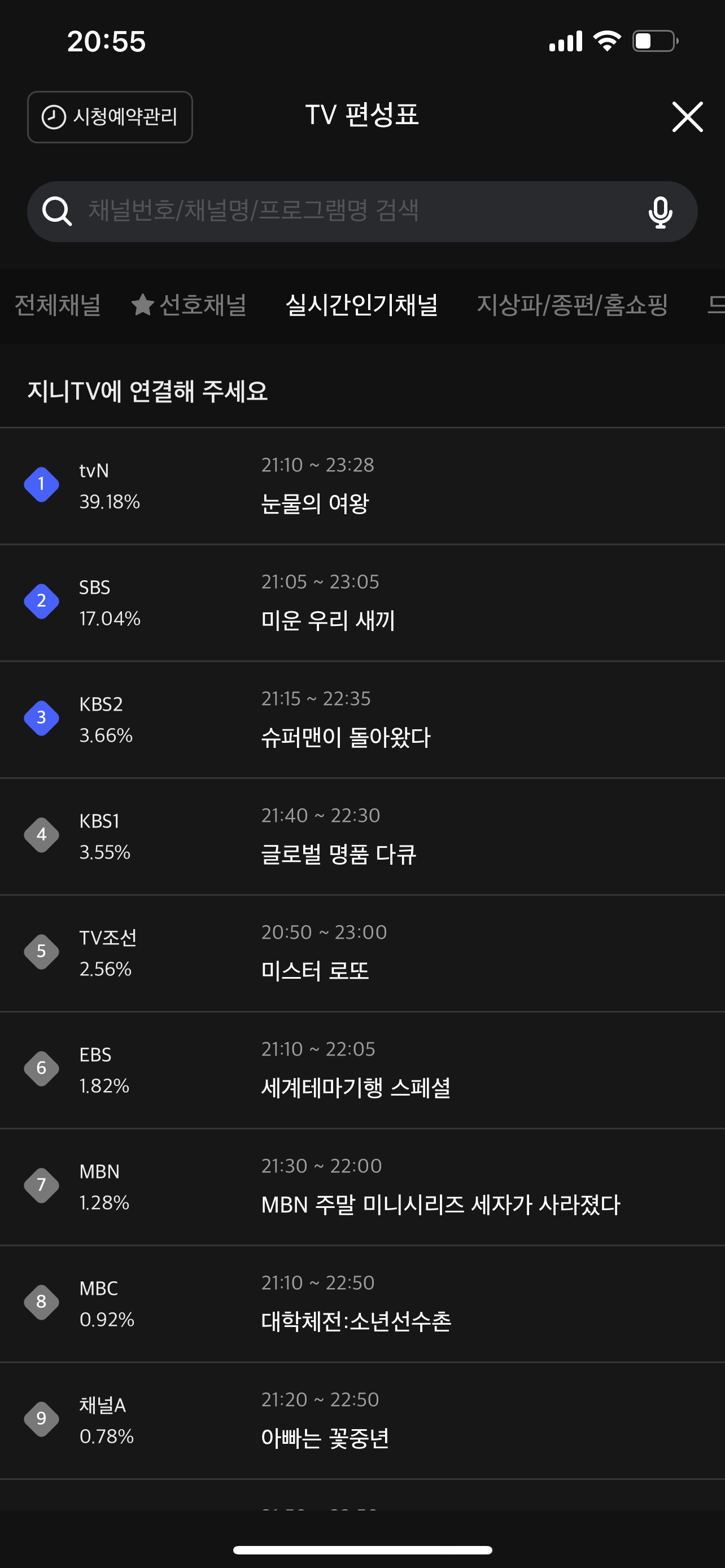Viewport: 725px width, 1568px height.
Task: Open tvN 눈물의 여왕 row
Action: [x=362, y=486]
